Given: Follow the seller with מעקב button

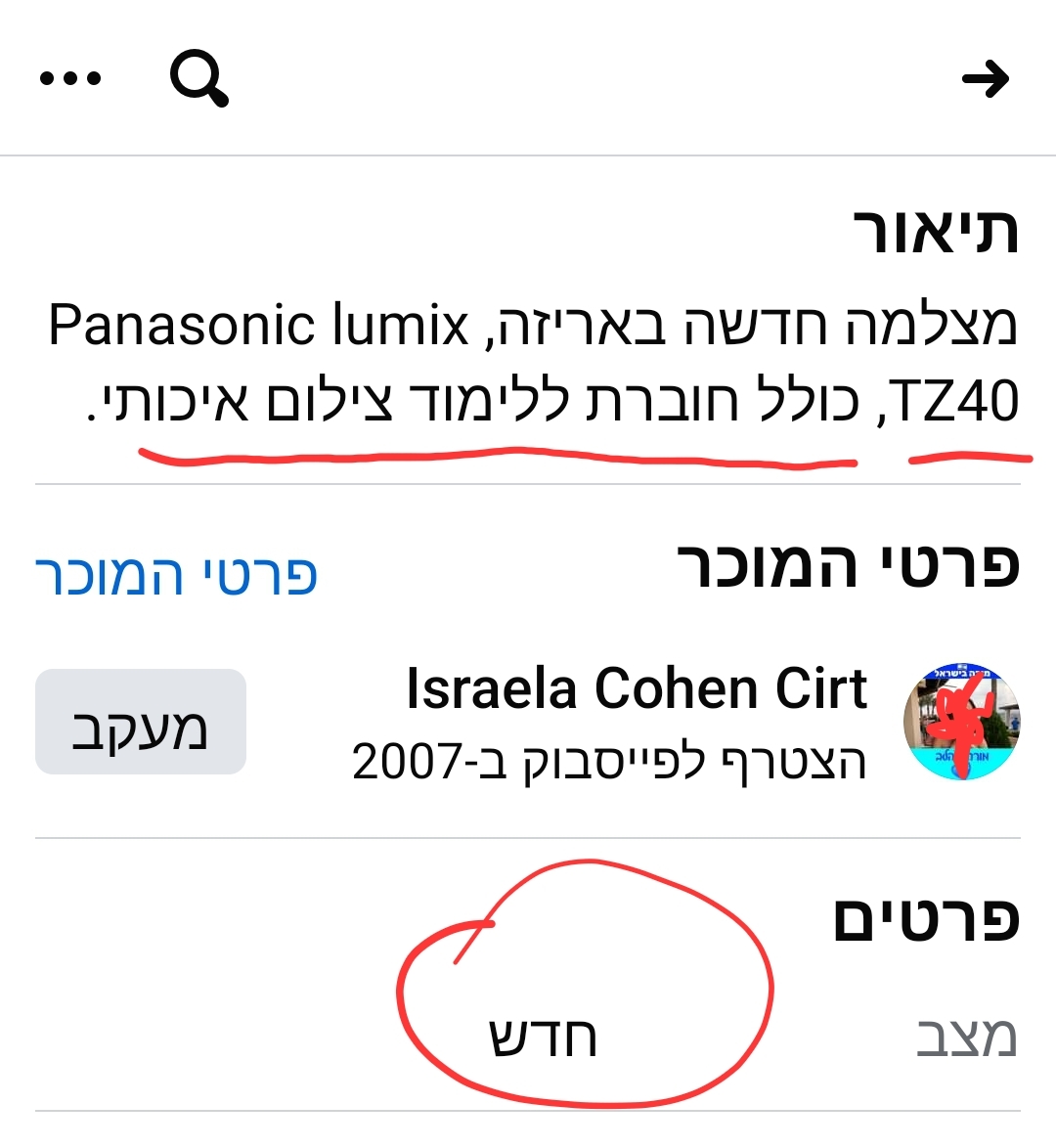Looking at the screenshot, I should [141, 722].
